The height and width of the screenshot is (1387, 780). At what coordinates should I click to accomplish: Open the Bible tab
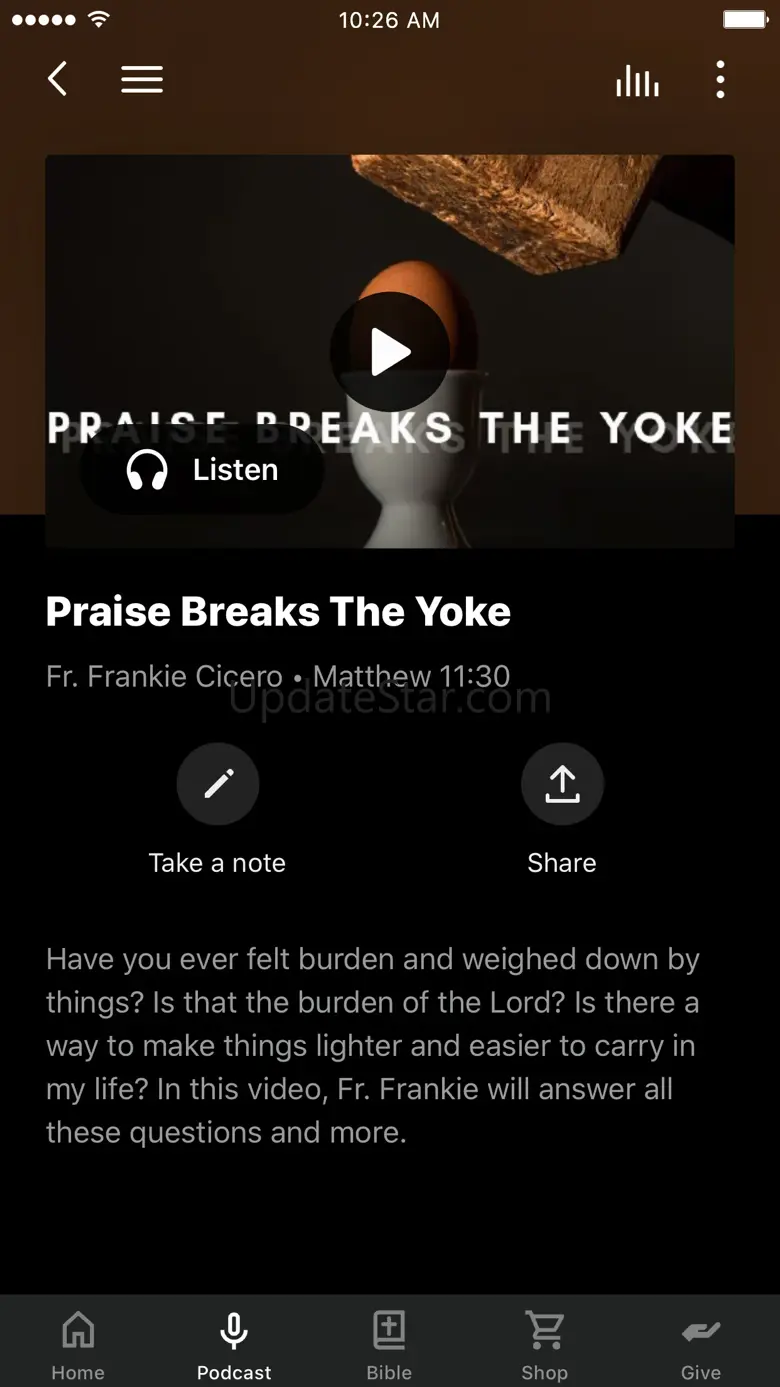(389, 1343)
